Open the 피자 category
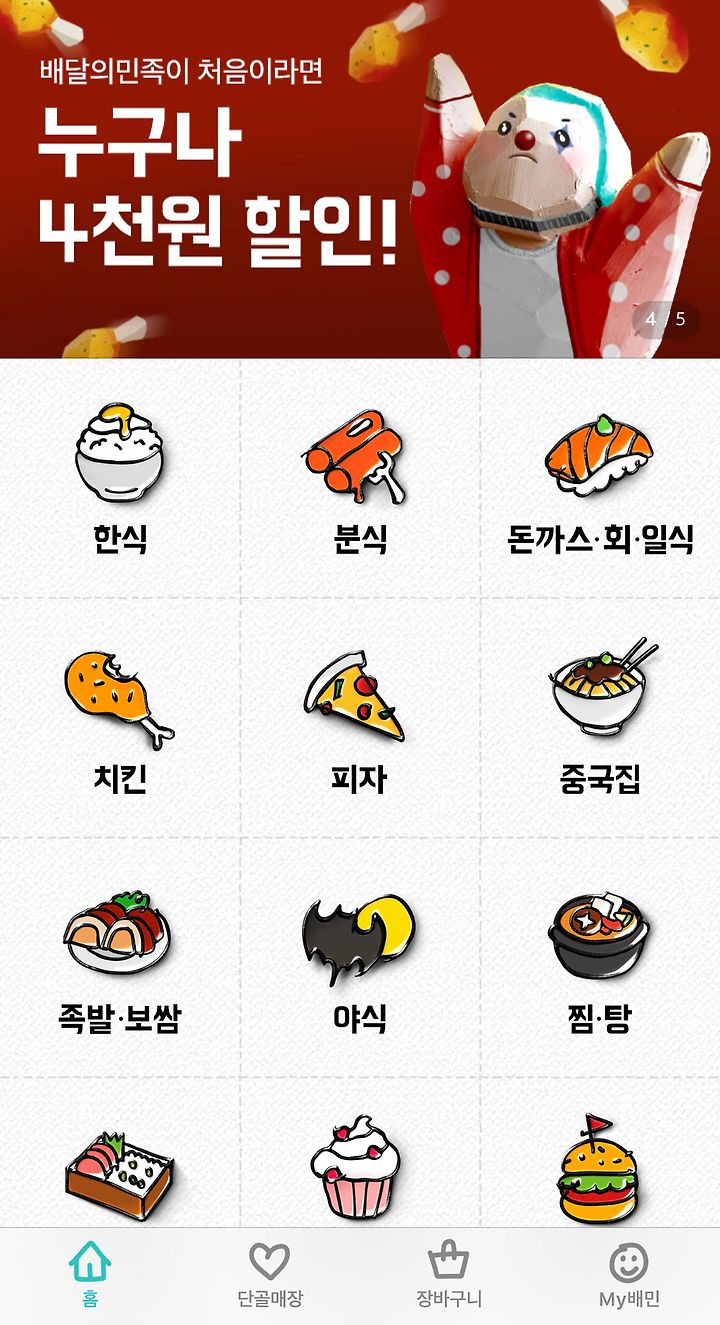Viewport: 720px width, 1325px height. tap(360, 718)
